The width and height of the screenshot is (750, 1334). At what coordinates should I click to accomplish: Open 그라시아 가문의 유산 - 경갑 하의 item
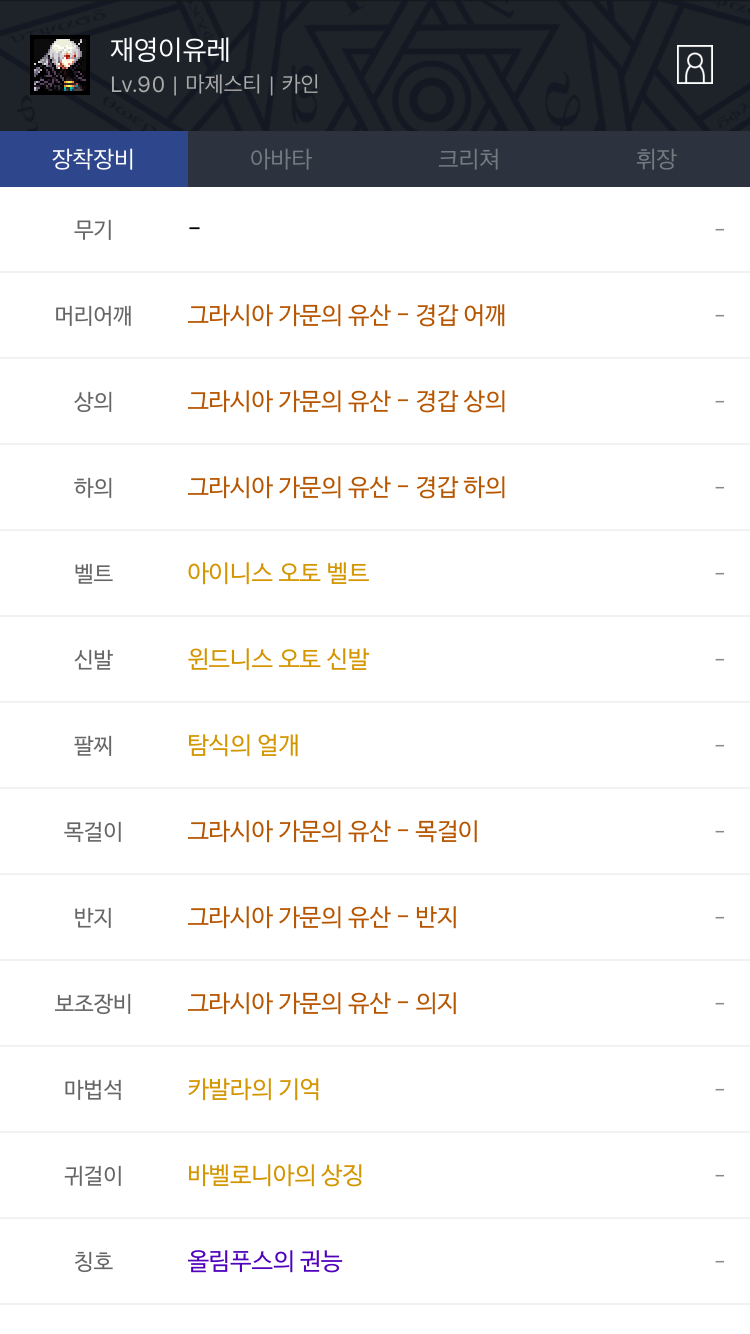click(347, 487)
